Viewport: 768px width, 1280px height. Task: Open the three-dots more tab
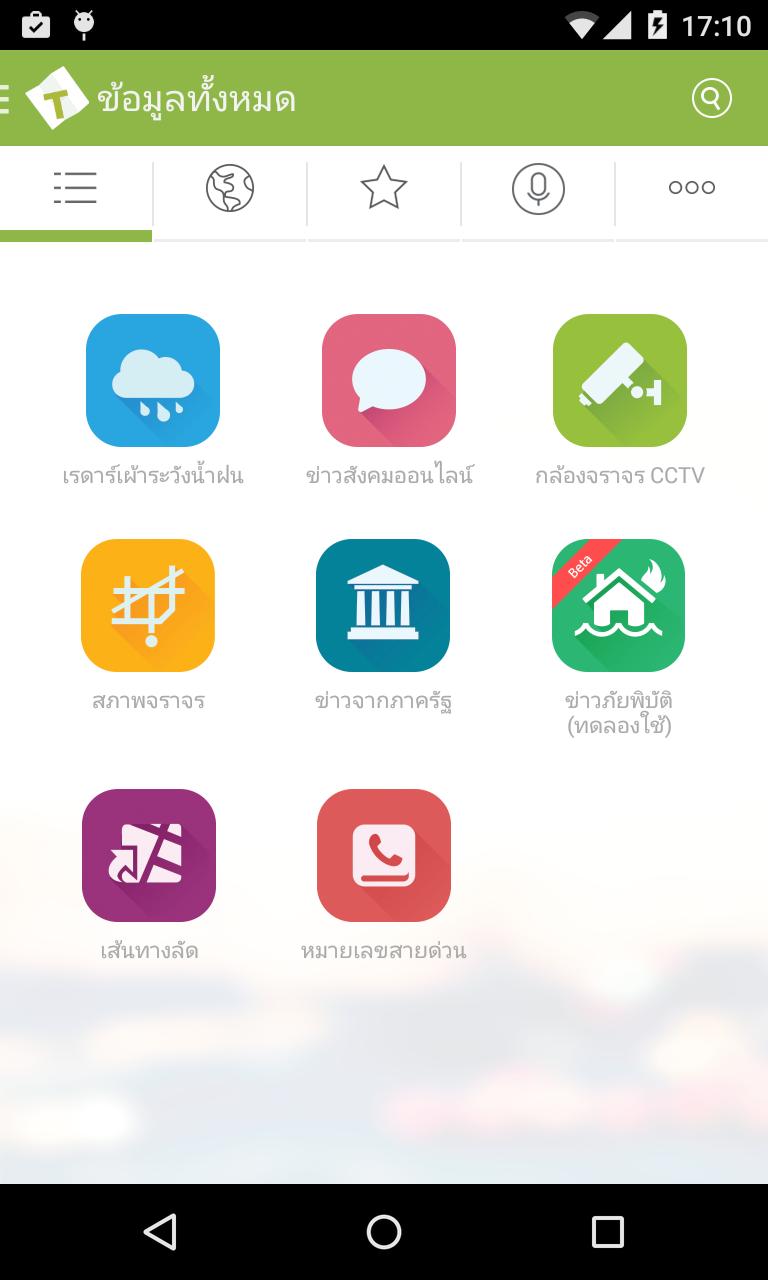click(x=692, y=188)
